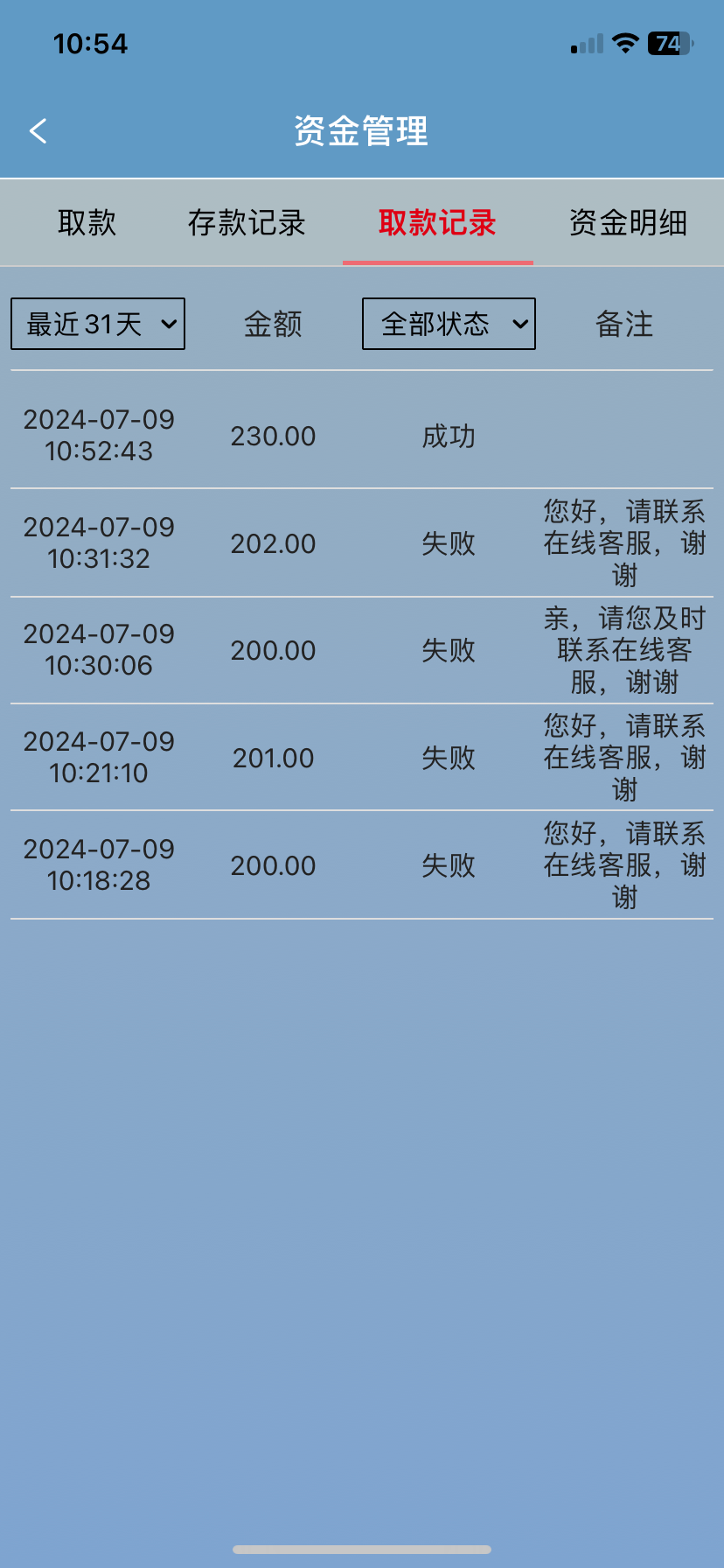
Task: Go back using the top-left arrow
Action: click(38, 131)
